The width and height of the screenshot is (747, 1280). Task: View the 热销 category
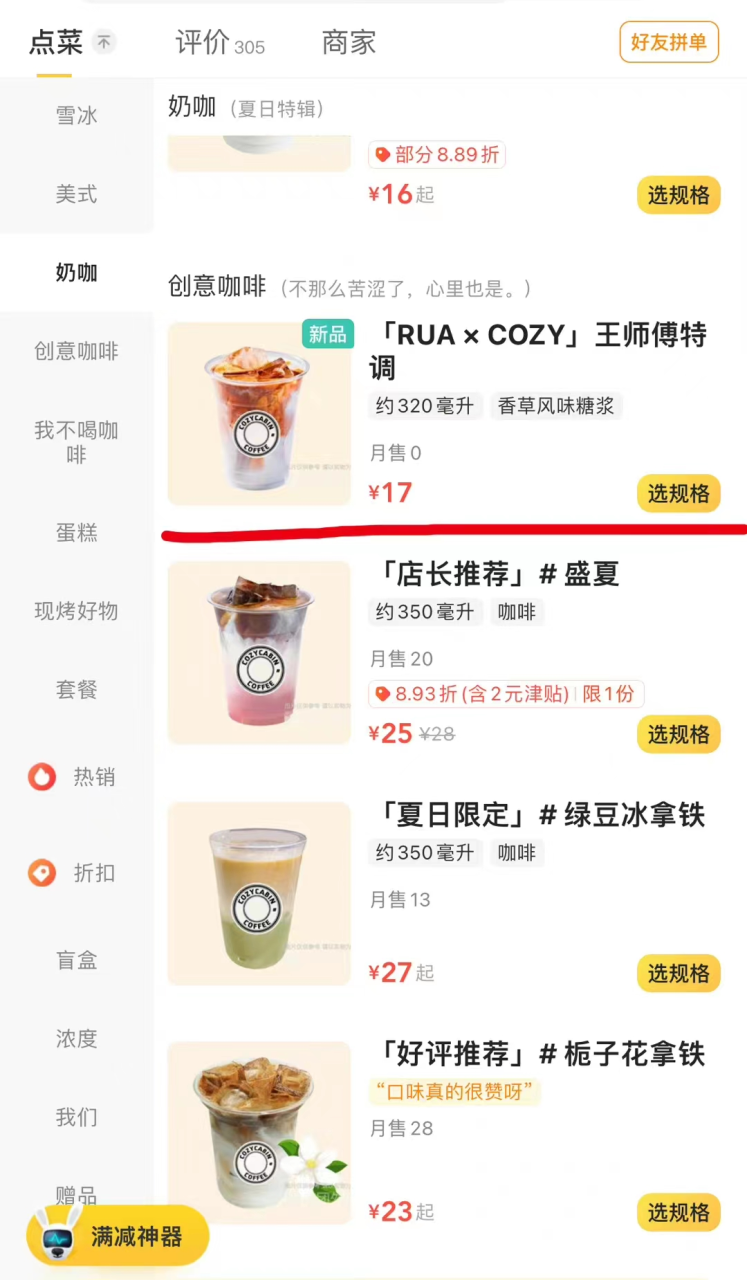pos(76,776)
